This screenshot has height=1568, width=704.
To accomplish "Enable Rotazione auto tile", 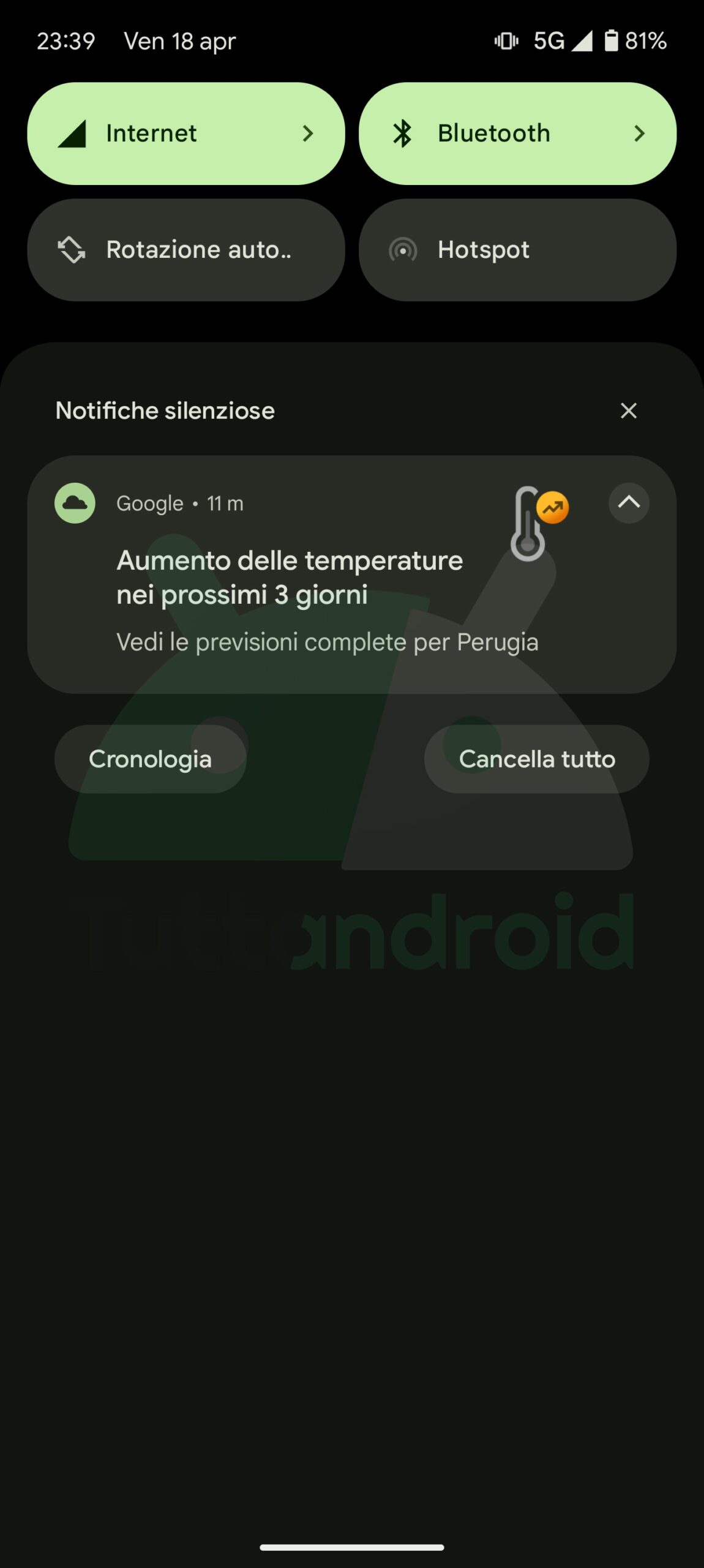I will [185, 250].
